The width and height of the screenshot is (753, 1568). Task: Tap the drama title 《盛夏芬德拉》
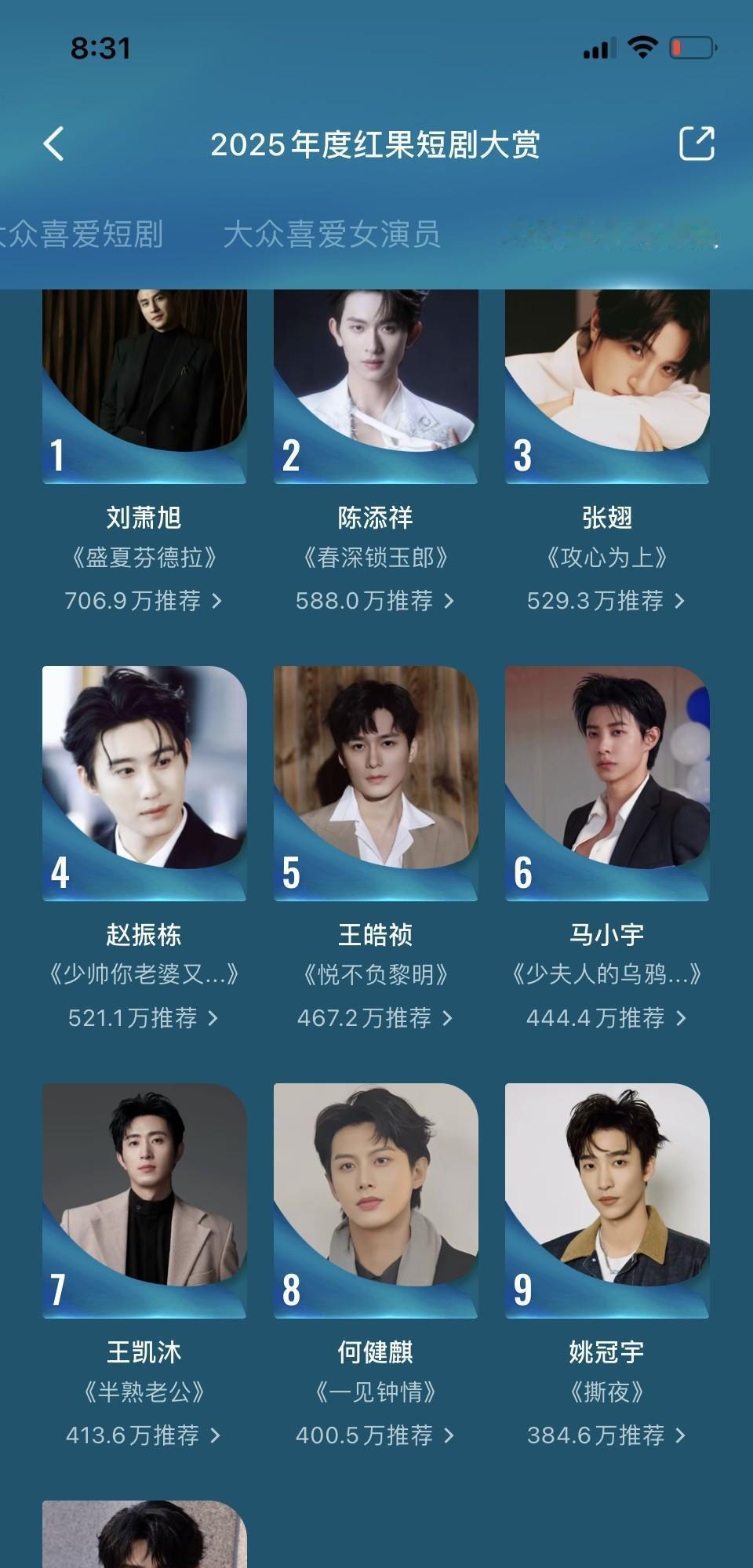coord(144,557)
